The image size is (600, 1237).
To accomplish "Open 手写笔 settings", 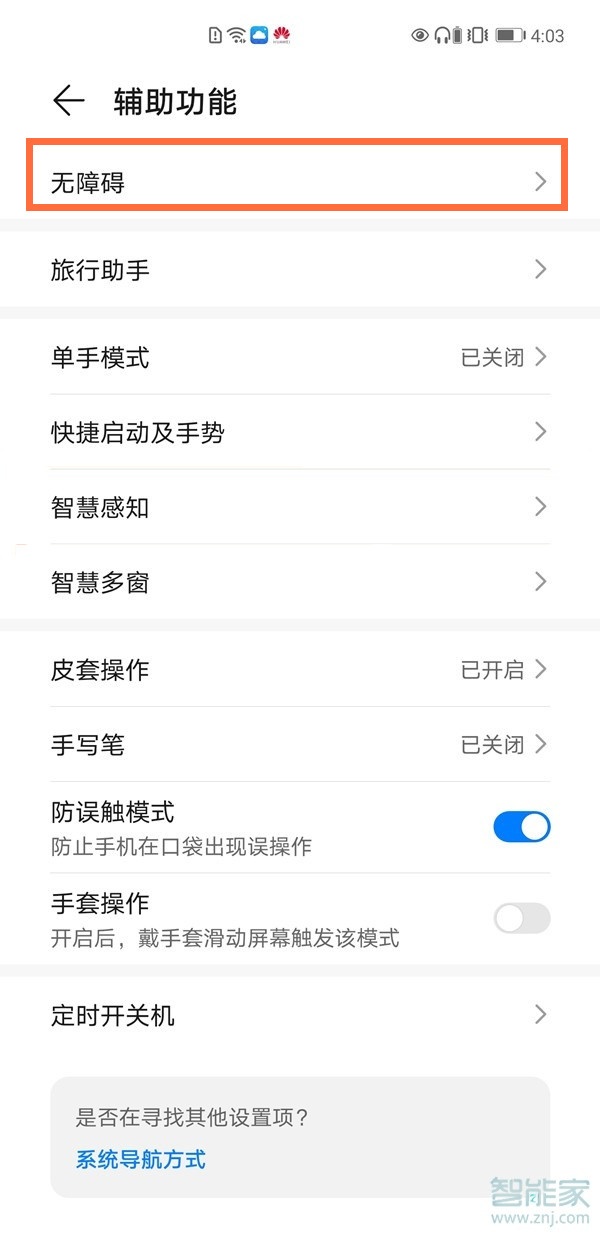I will (x=298, y=744).
